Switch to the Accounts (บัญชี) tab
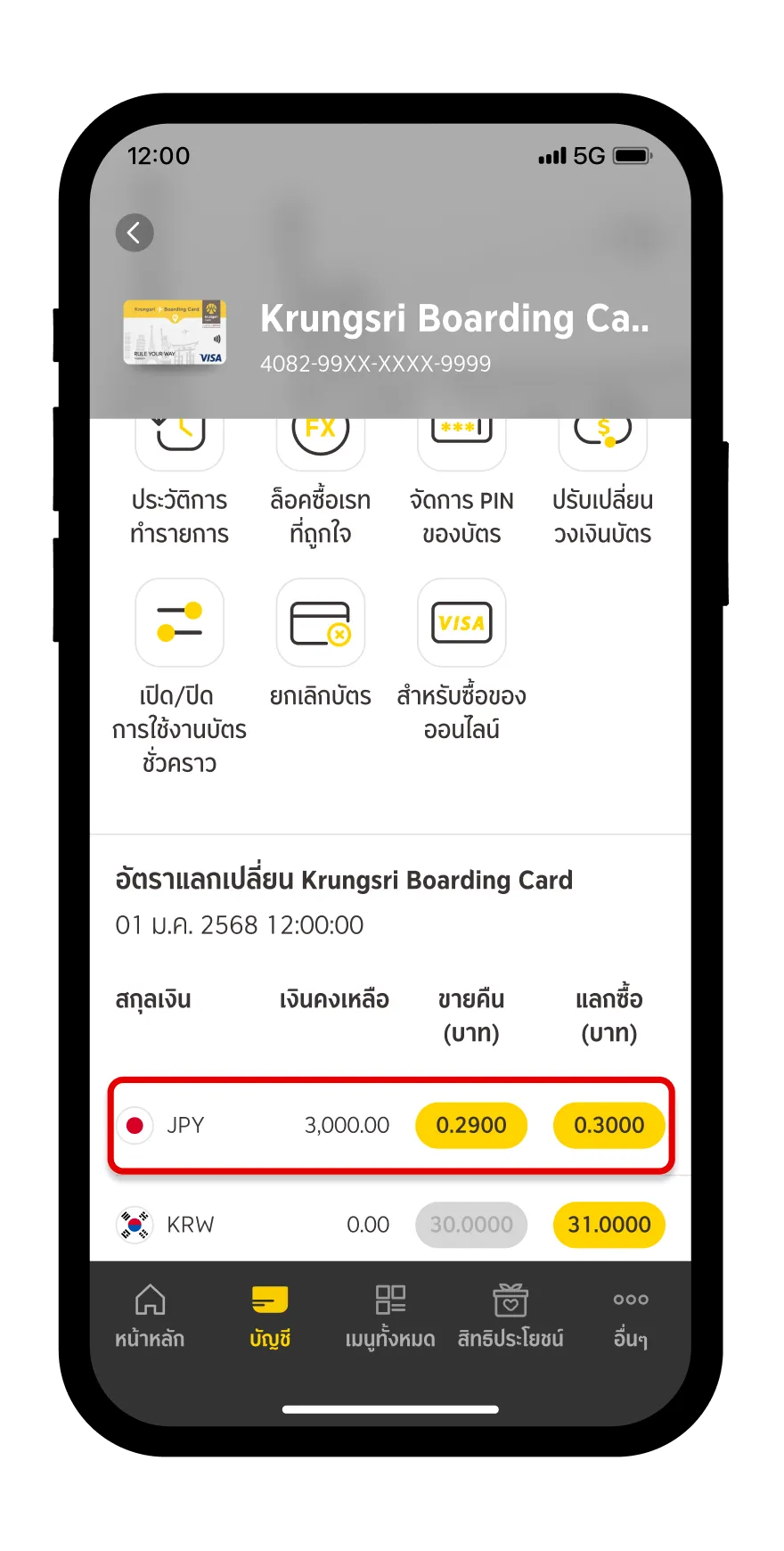This screenshot has height=1551, width=784. (270, 1316)
